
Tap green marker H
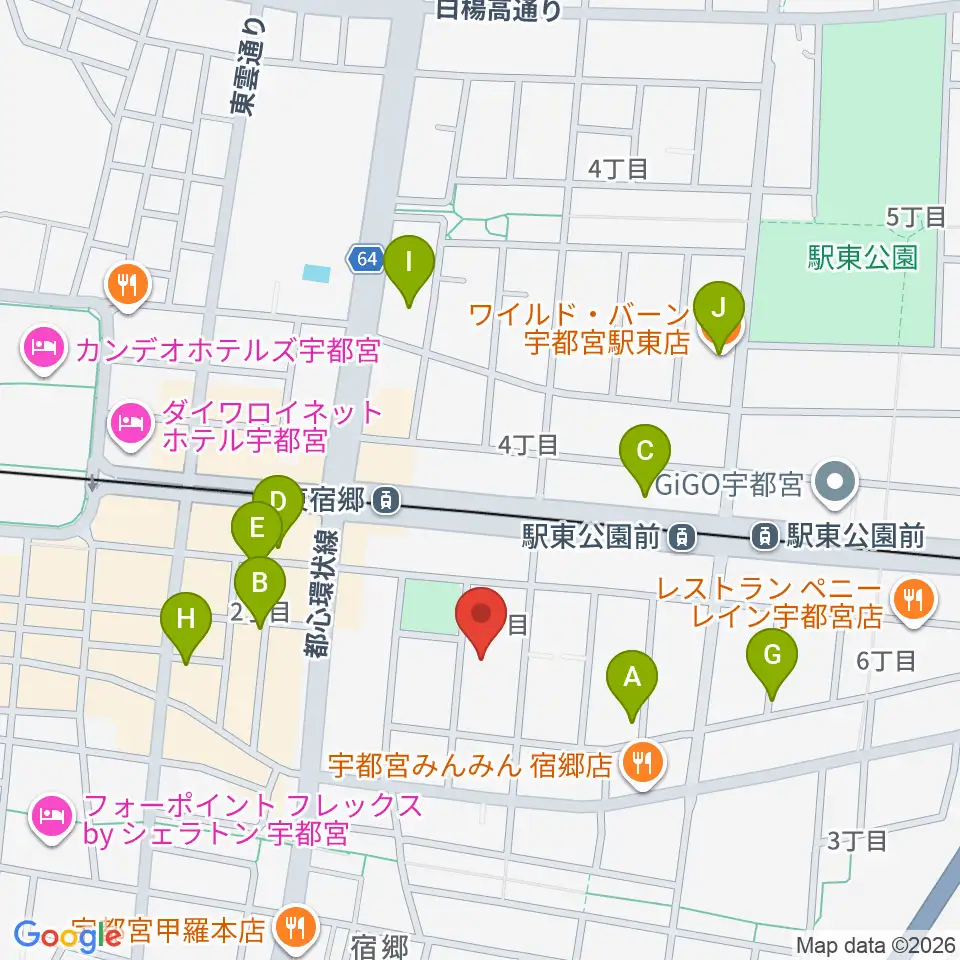[x=186, y=623]
